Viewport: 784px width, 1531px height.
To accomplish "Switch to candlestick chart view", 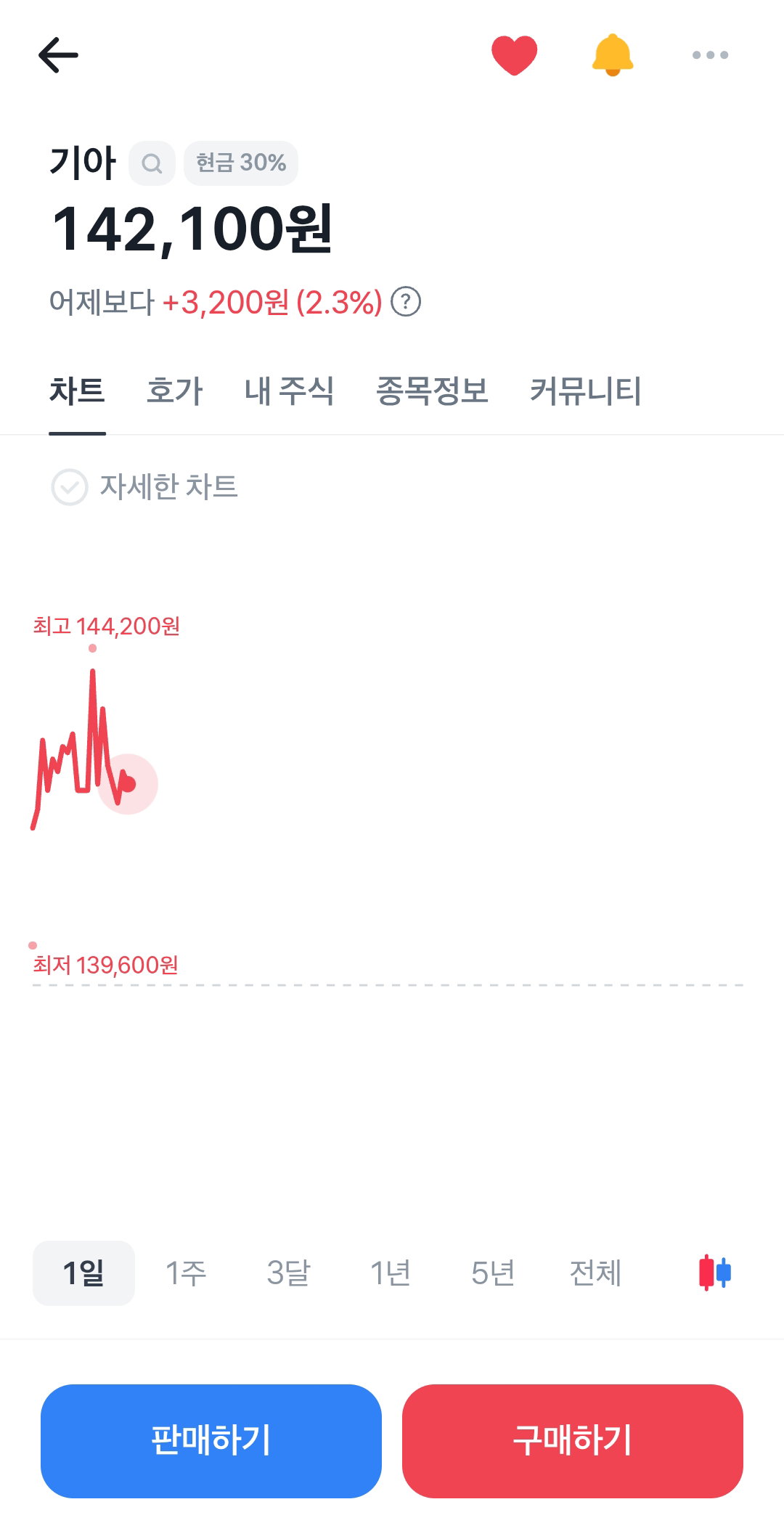I will [715, 1273].
